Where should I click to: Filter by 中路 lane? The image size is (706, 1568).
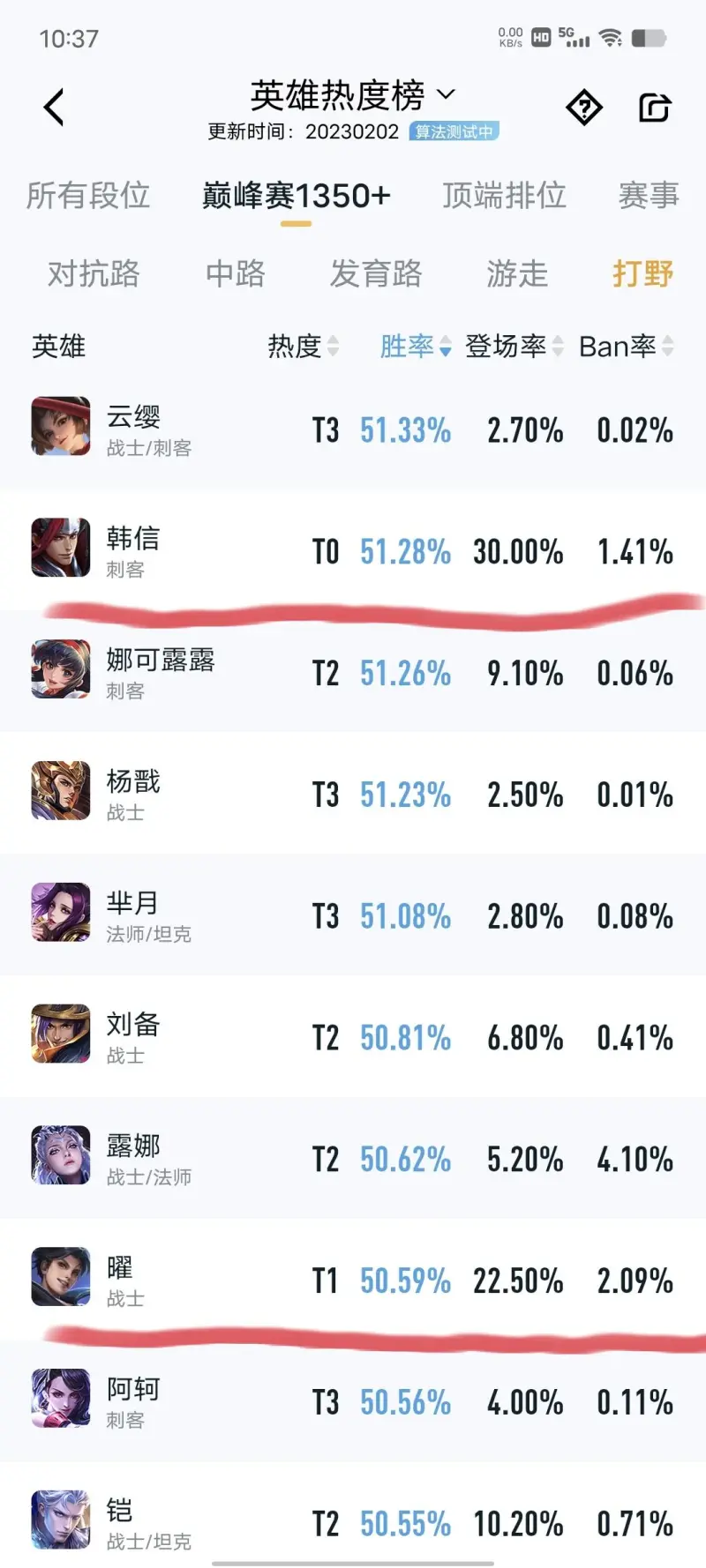tap(235, 273)
